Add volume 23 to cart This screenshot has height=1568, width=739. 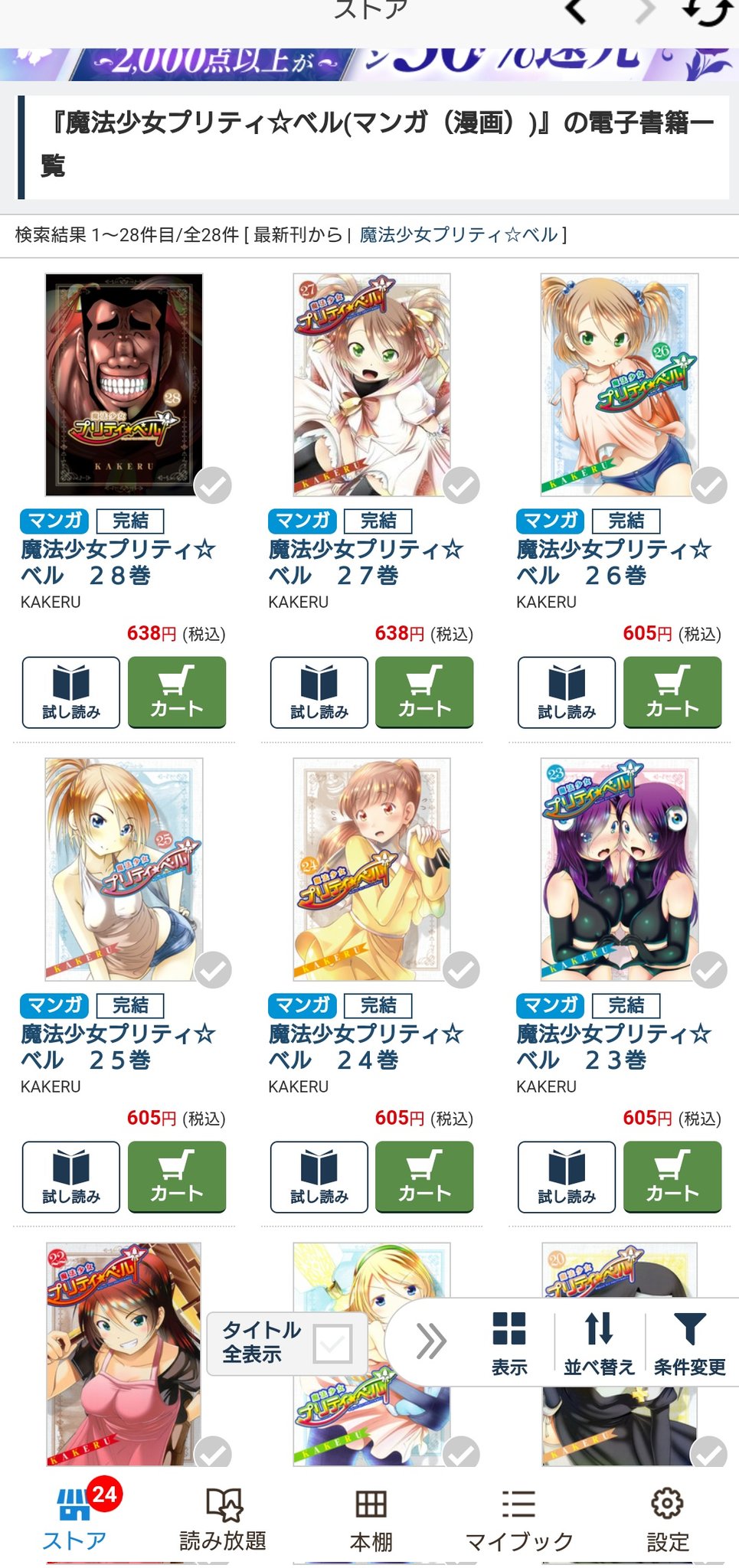point(672,1177)
